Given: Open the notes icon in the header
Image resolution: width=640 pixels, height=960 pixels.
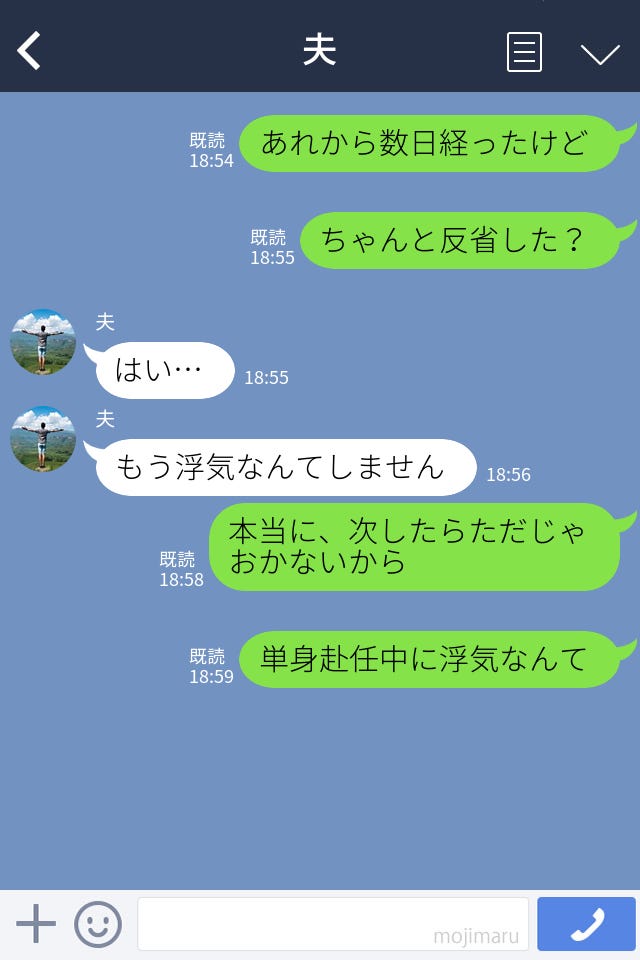Looking at the screenshot, I should pyautogui.click(x=524, y=52).
